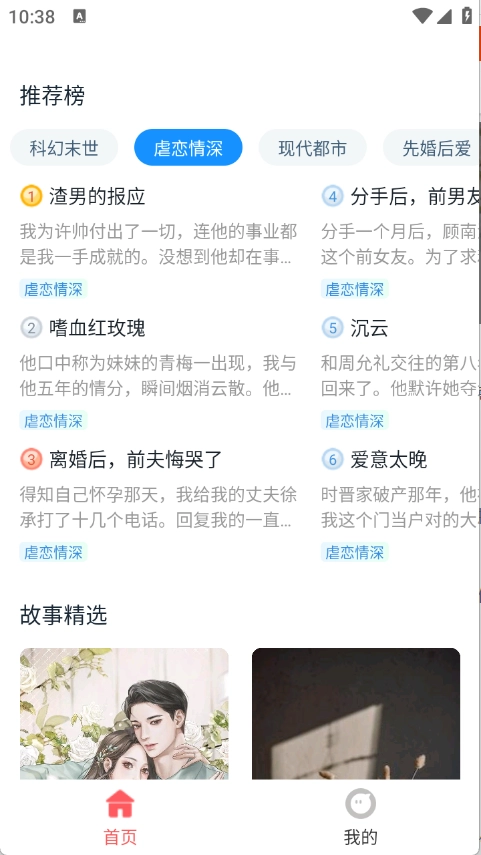Open the story 爱意太晚
Viewport: 481px width, 855px height.
click(x=400, y=505)
